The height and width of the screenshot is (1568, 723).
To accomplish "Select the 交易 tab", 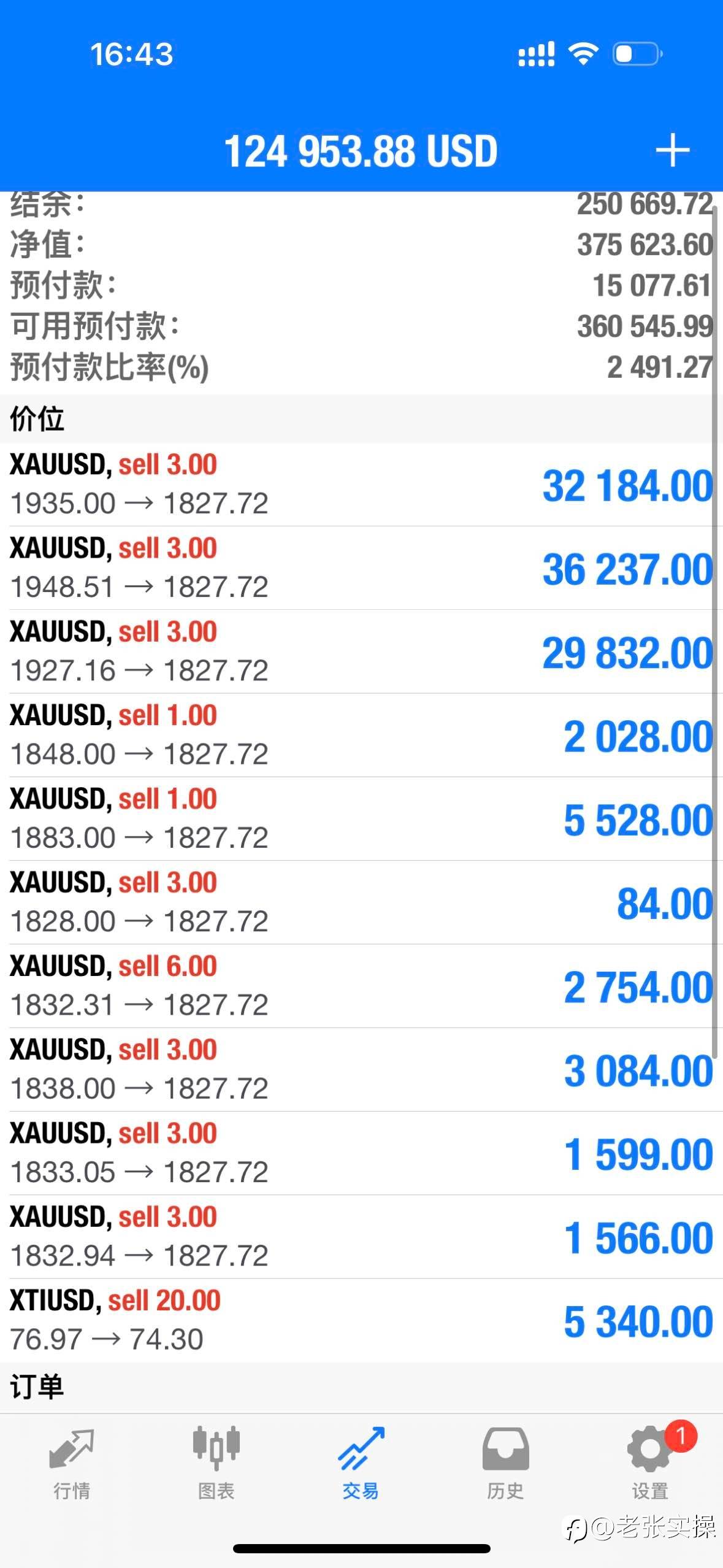I will [361, 1464].
